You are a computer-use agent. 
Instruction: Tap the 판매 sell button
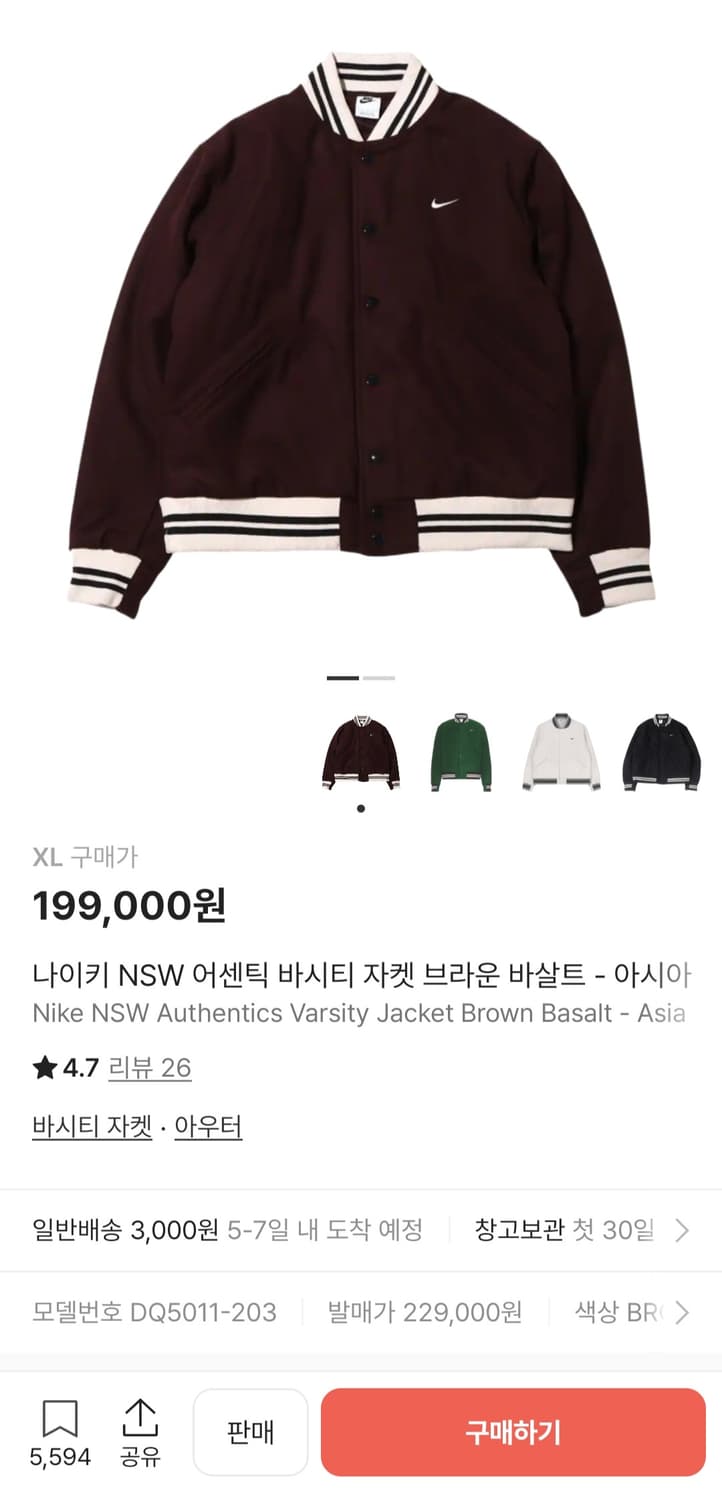[x=250, y=1432]
